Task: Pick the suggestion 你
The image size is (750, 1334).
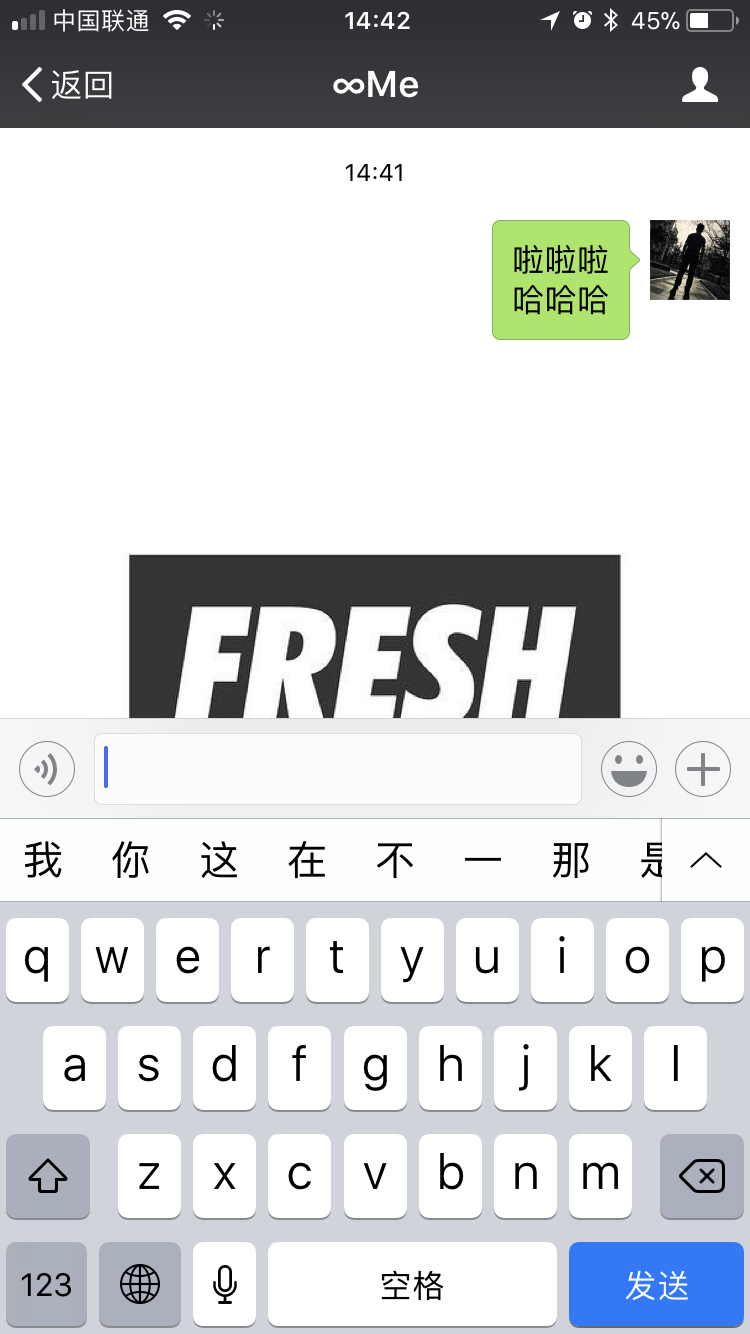Action: pyautogui.click(x=131, y=860)
